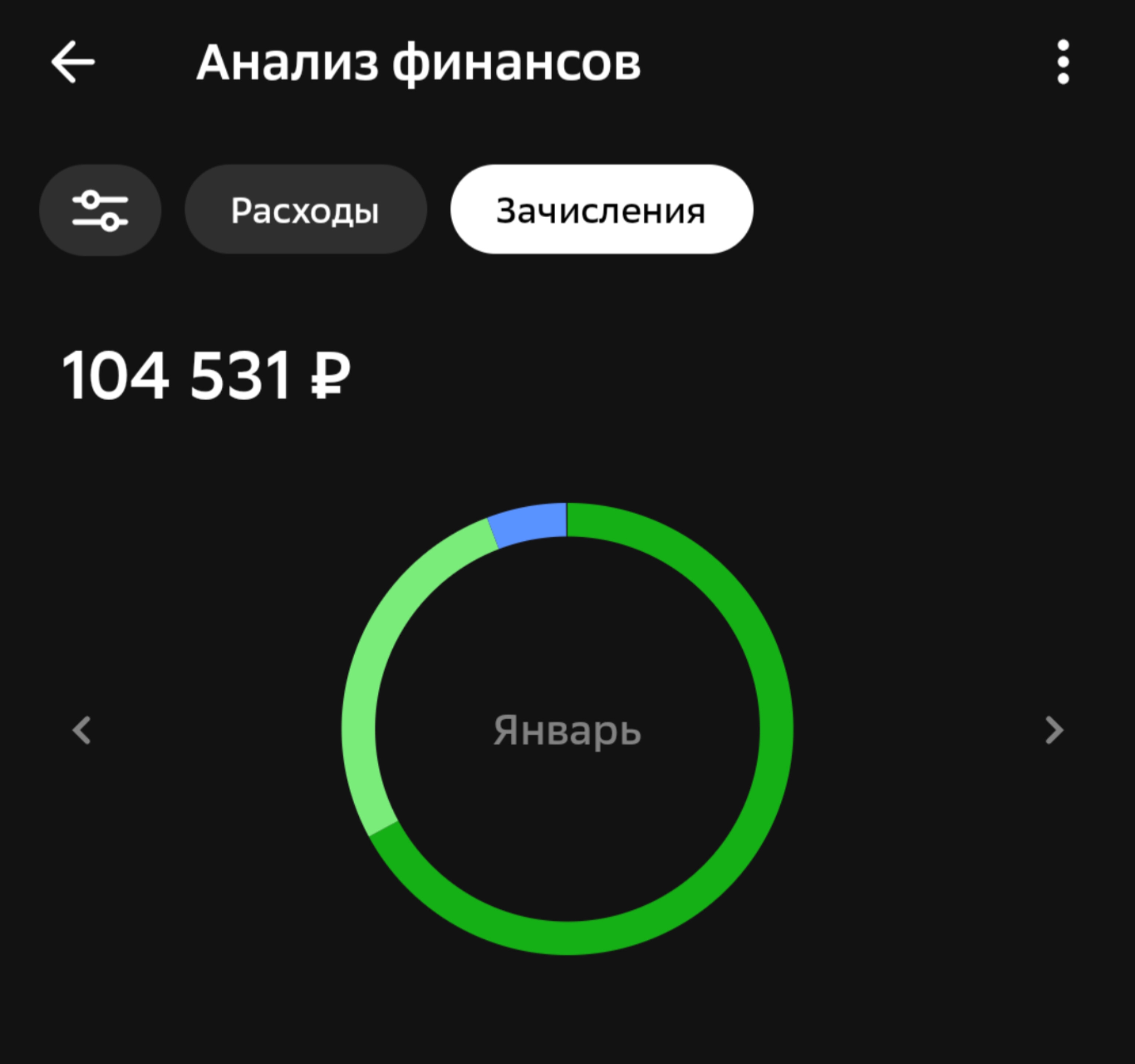
Task: Select the Зачисления tab
Action: coord(601,210)
